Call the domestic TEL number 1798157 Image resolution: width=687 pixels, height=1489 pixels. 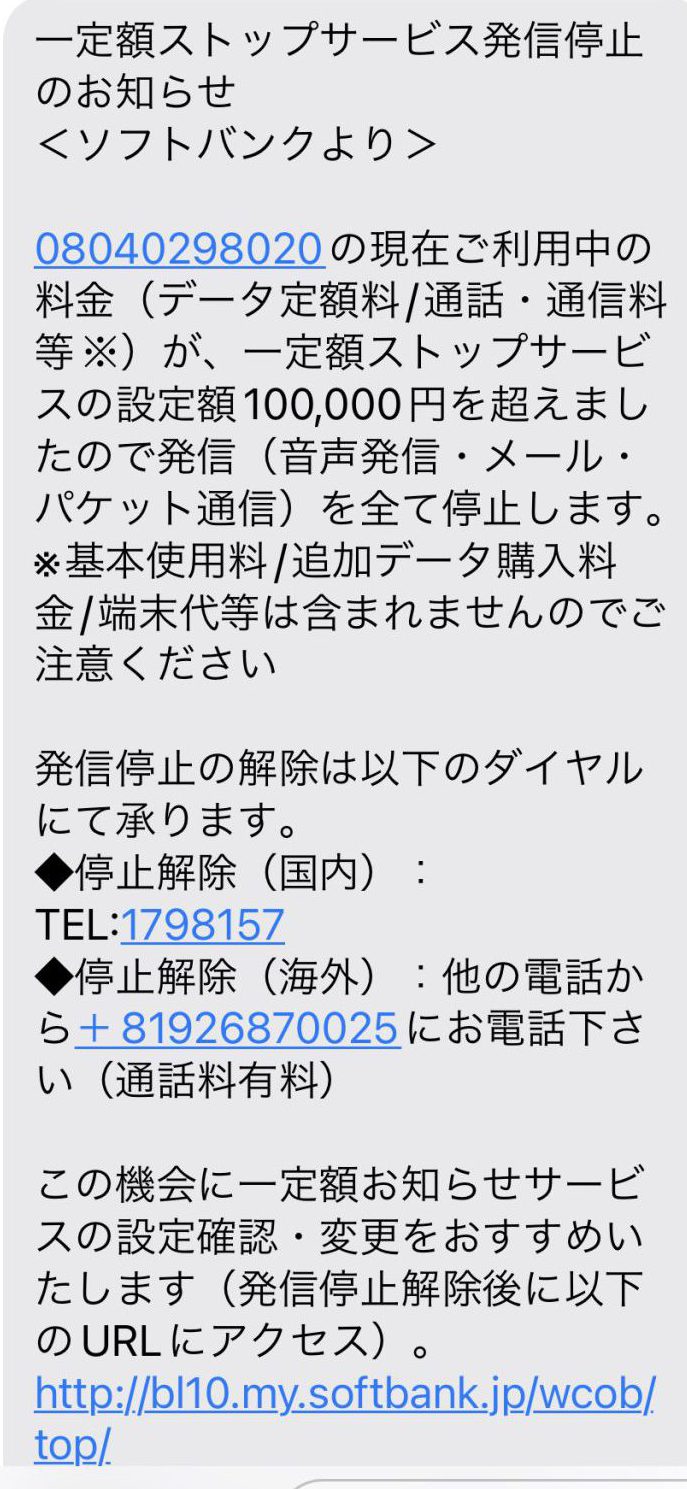pos(203,925)
